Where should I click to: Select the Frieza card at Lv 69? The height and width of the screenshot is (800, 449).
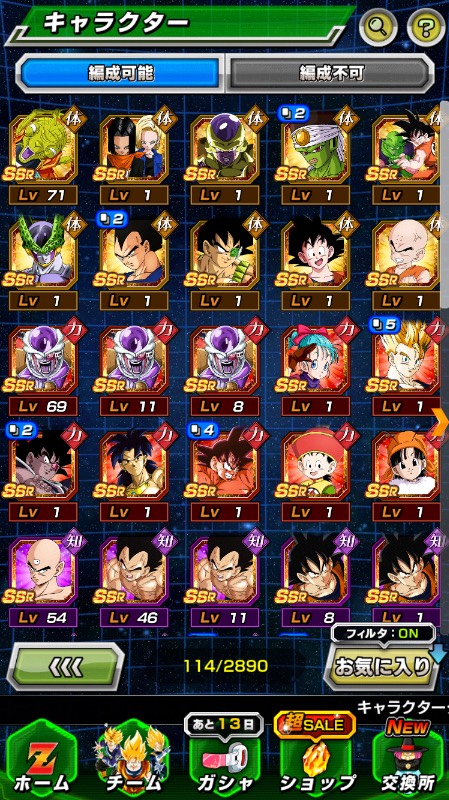click(x=43, y=367)
